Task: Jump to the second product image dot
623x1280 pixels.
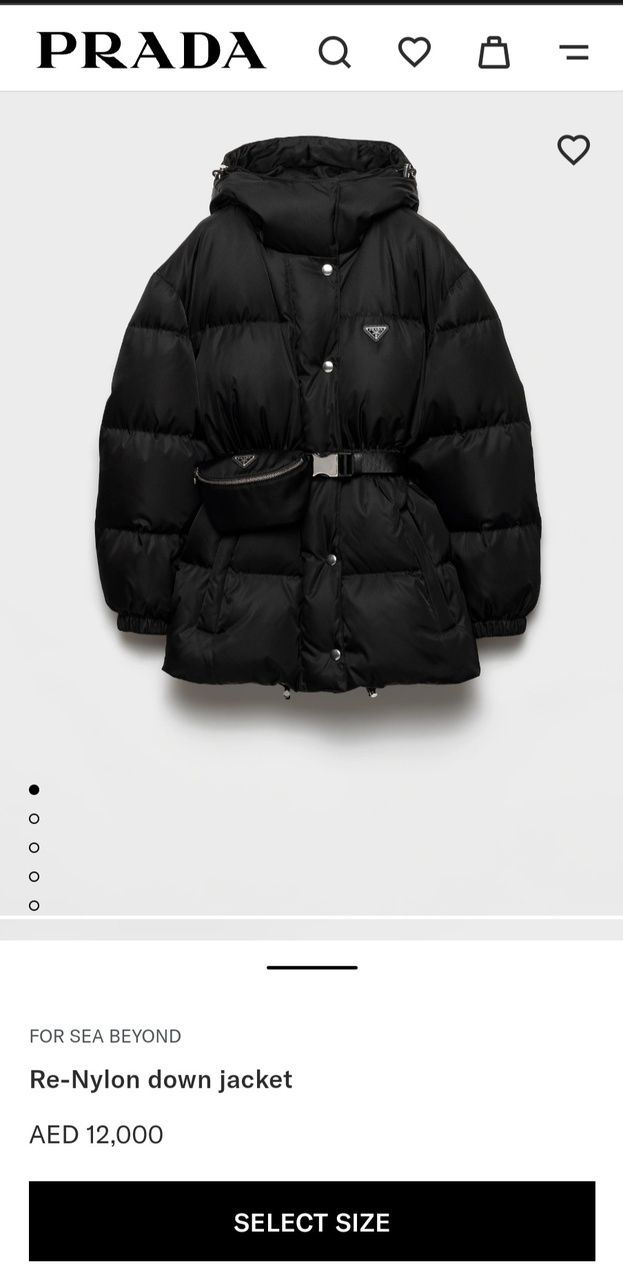Action: coord(34,819)
